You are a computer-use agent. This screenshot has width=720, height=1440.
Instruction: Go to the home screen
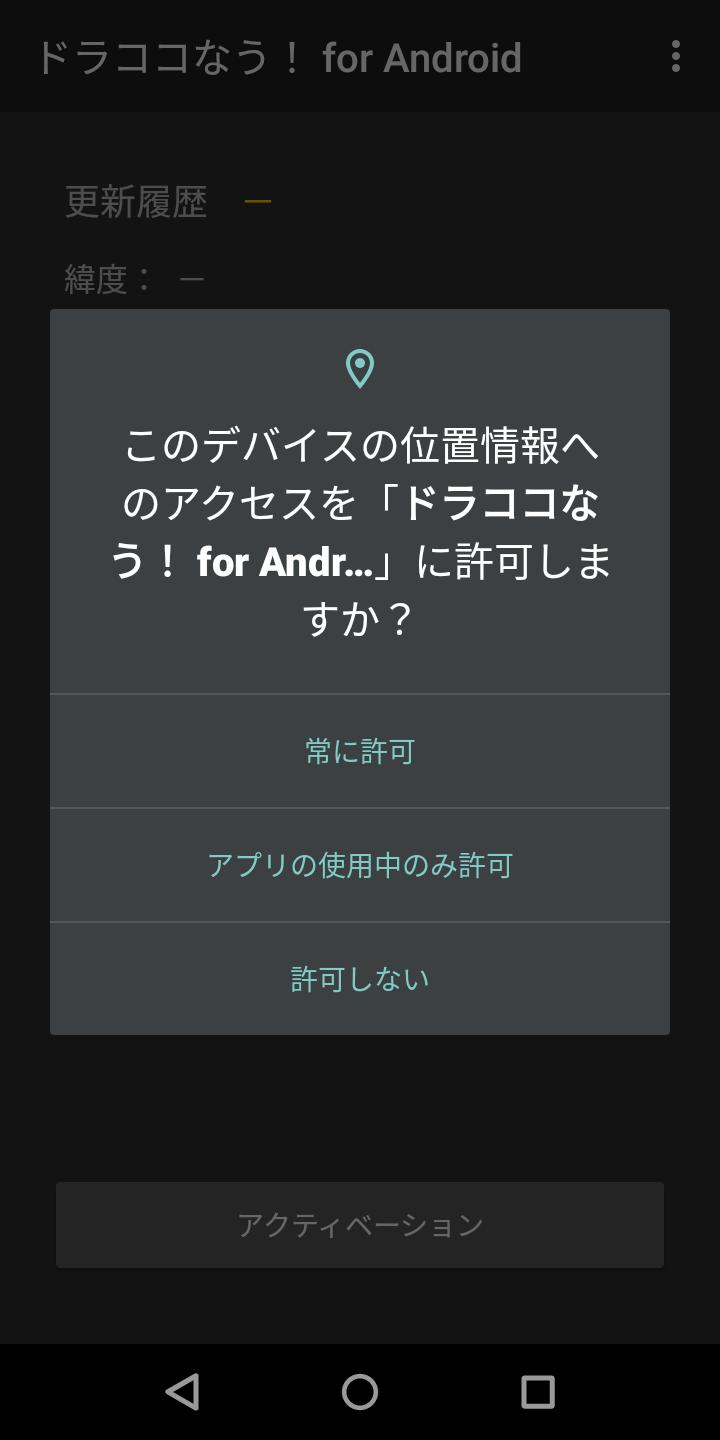click(360, 1391)
